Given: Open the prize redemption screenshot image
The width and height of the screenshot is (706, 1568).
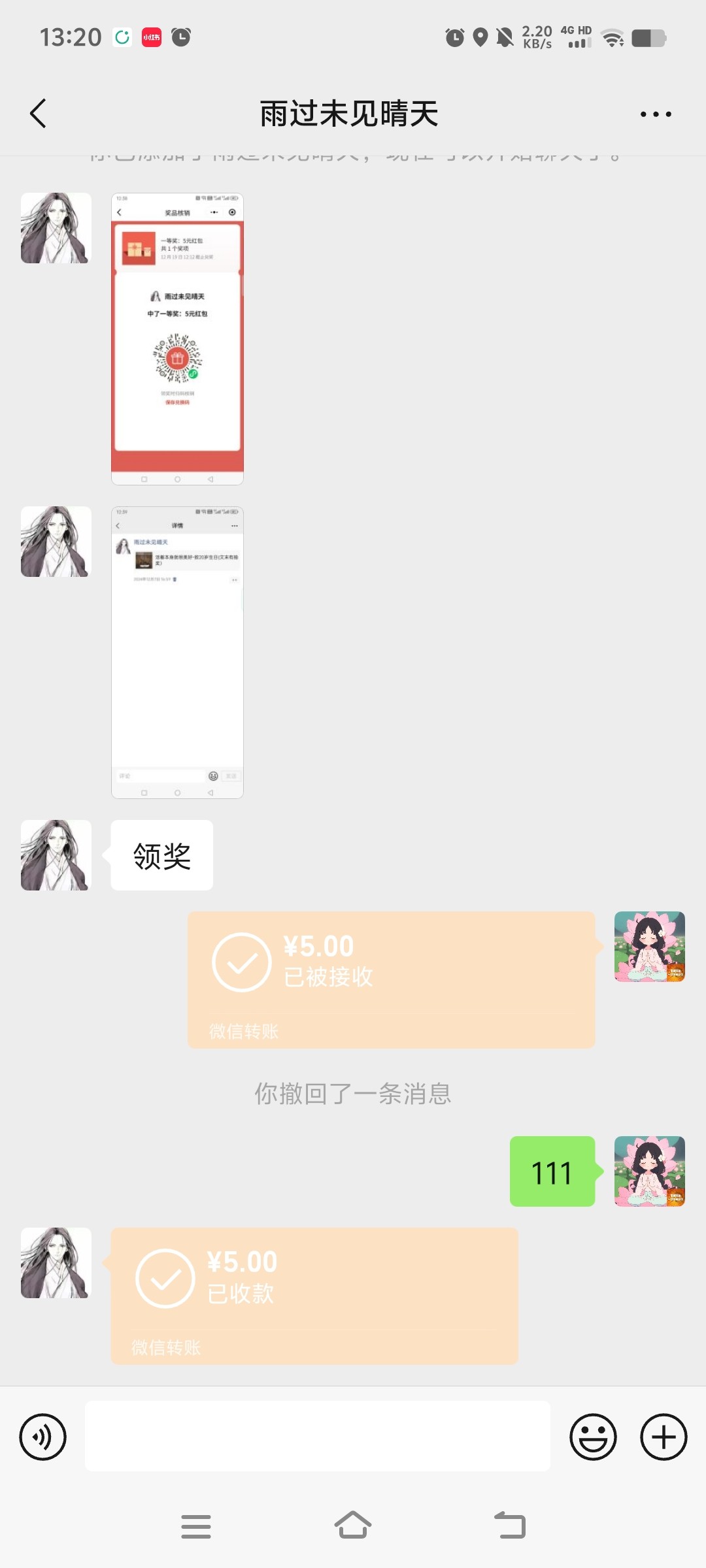Looking at the screenshot, I should [177, 338].
